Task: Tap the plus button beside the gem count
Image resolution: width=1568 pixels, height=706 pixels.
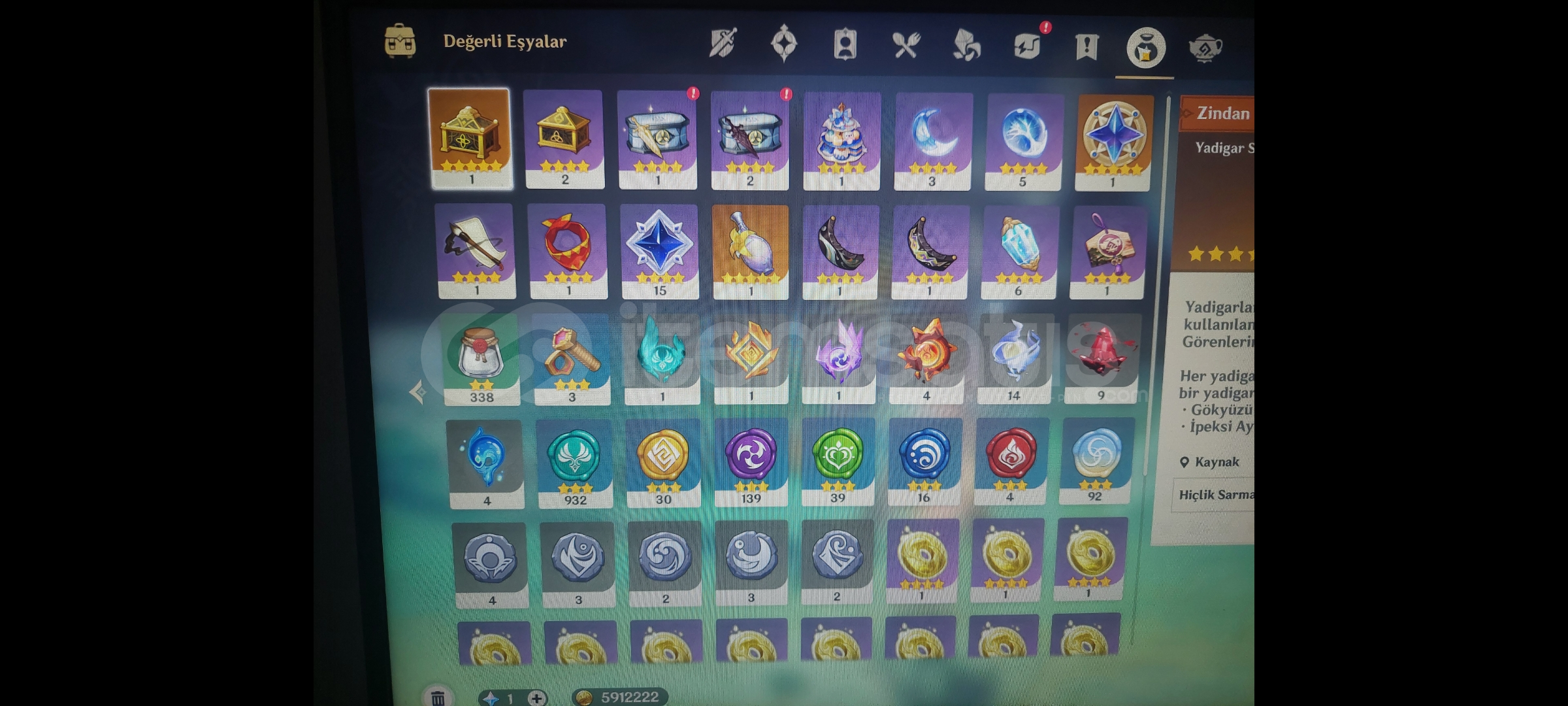Action: pos(536,698)
